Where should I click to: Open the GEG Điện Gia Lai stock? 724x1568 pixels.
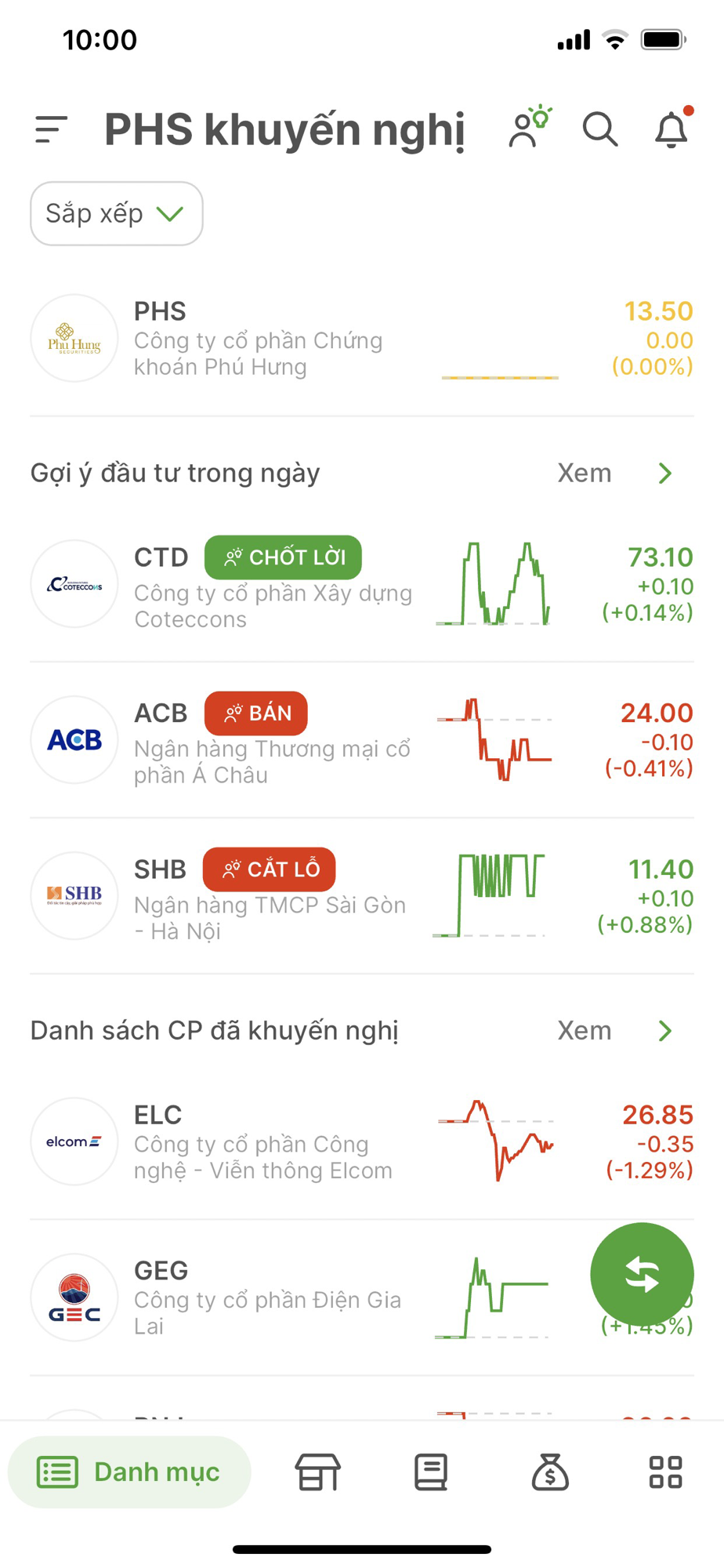(x=313, y=1298)
